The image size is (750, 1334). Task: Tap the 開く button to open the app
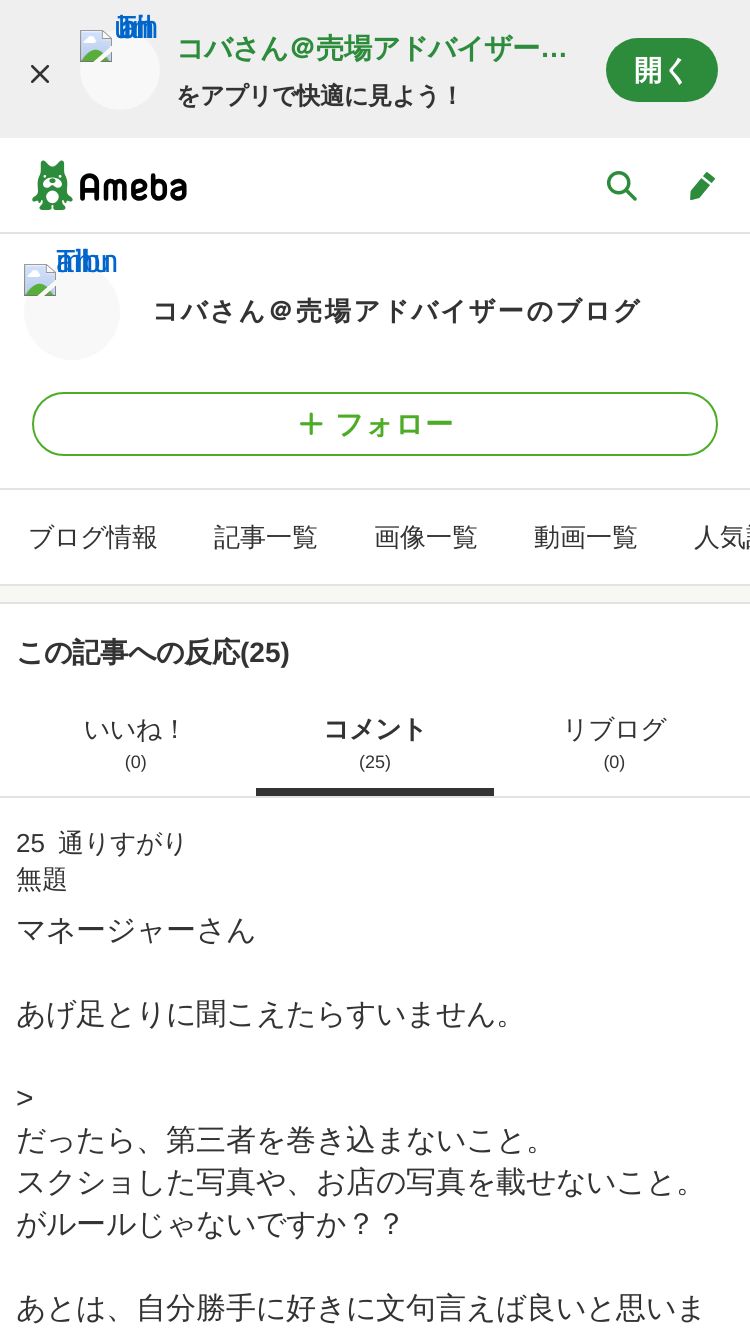coord(661,70)
